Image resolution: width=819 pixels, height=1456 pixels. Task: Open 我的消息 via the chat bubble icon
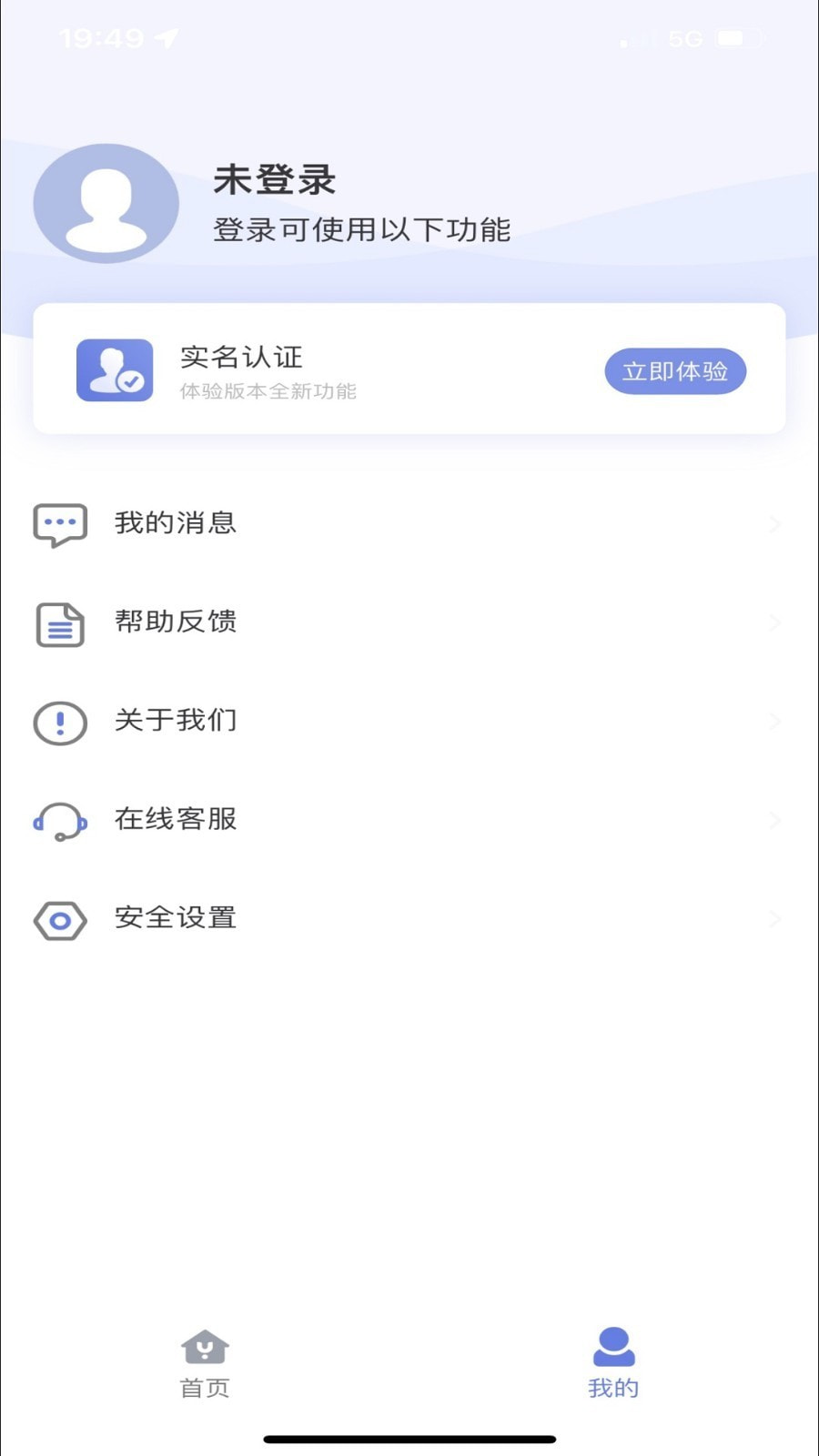(x=59, y=524)
